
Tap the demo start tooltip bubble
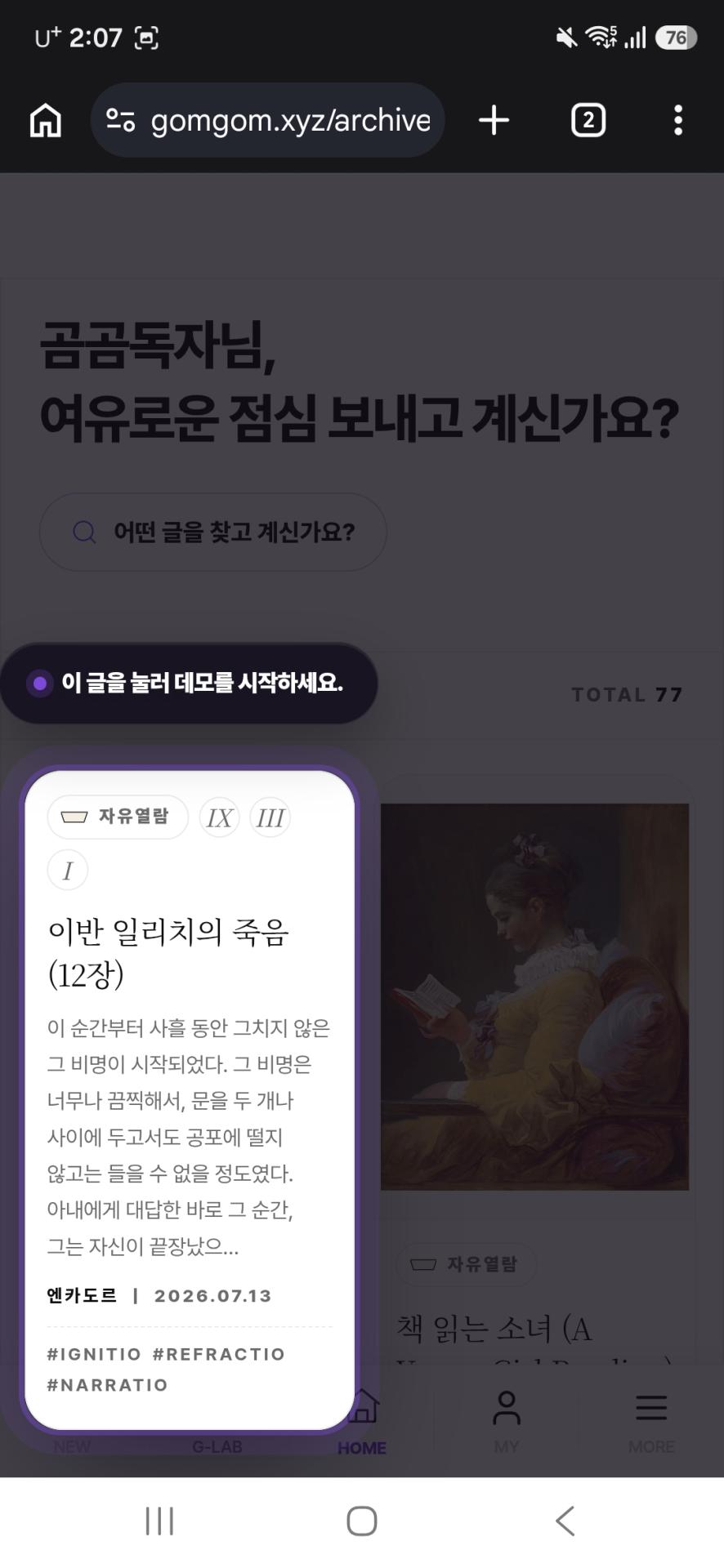189,683
